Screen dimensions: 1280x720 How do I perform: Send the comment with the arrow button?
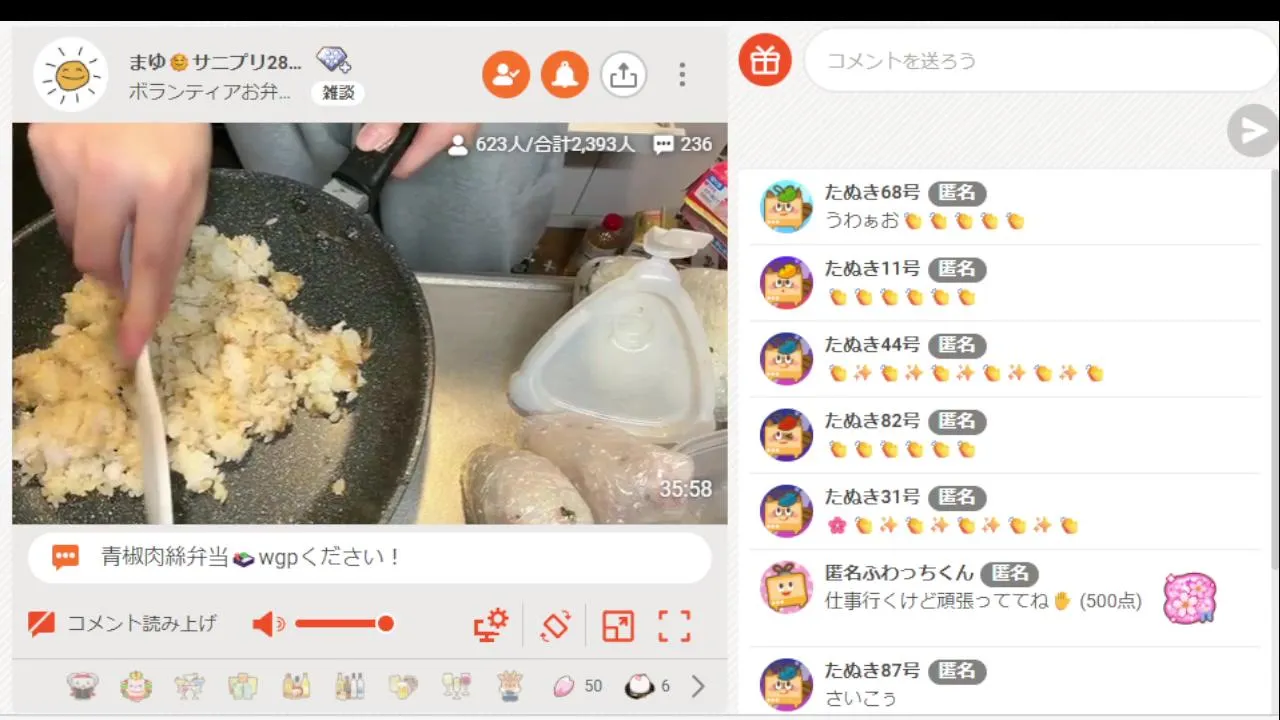[x=1252, y=131]
